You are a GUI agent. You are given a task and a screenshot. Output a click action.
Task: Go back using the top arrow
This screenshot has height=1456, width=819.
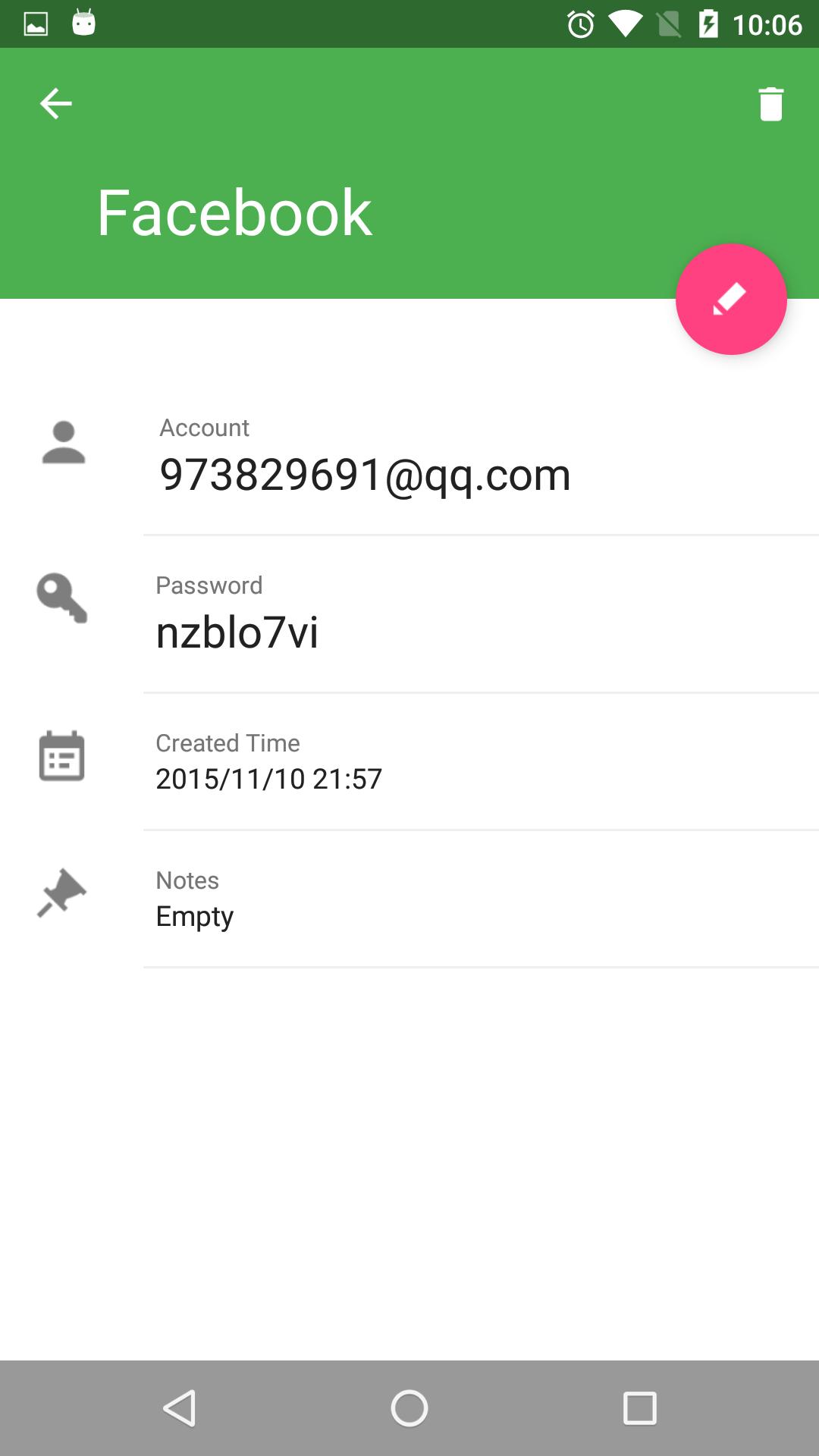click(55, 104)
